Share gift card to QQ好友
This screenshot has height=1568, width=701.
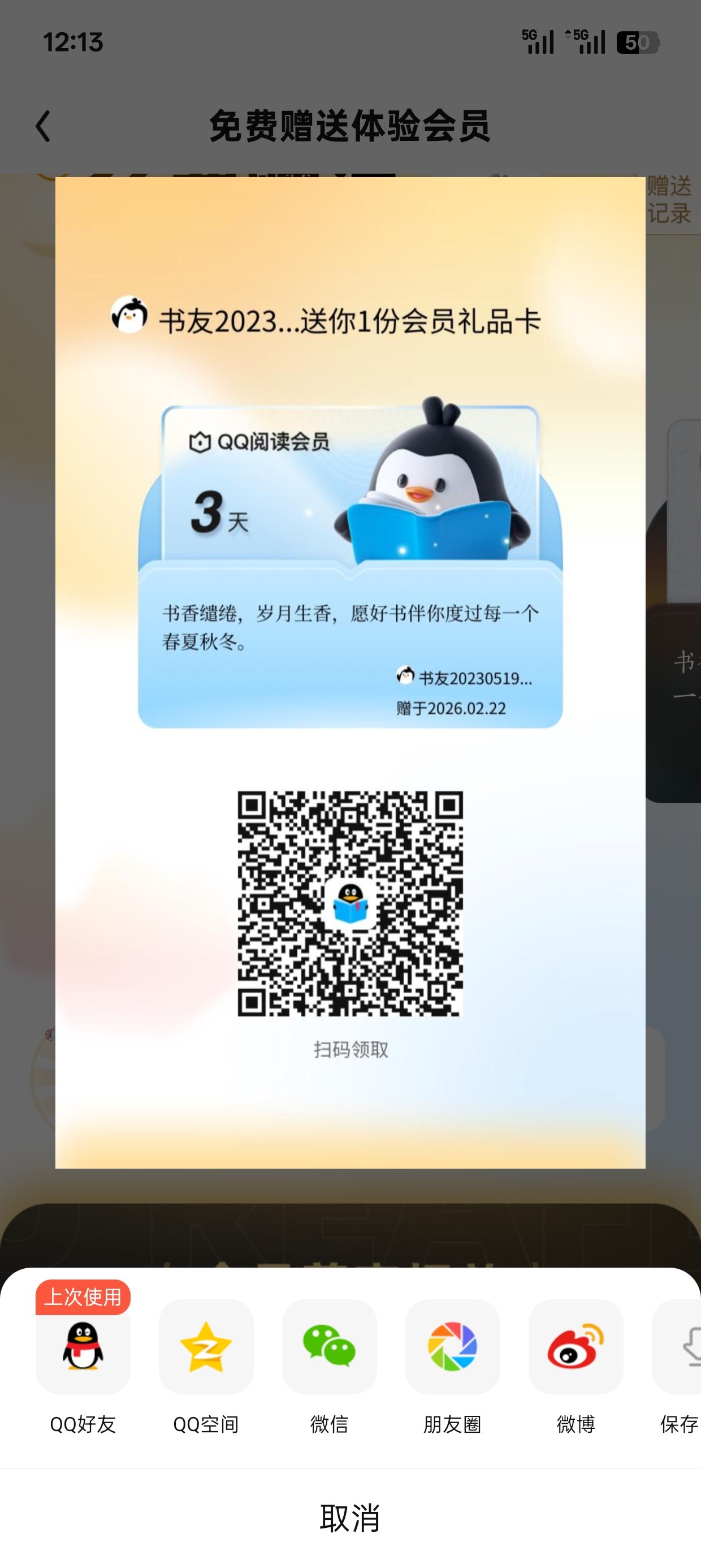coord(83,1347)
